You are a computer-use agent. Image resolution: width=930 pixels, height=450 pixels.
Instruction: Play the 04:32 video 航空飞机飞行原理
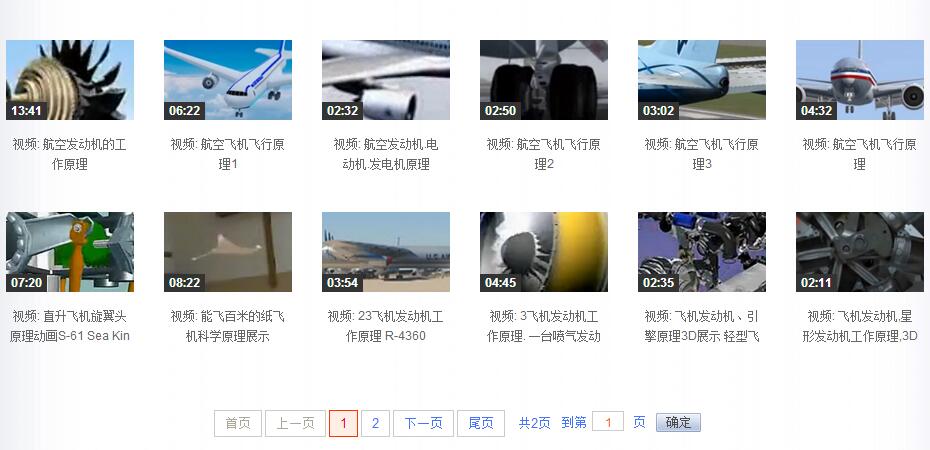point(860,80)
